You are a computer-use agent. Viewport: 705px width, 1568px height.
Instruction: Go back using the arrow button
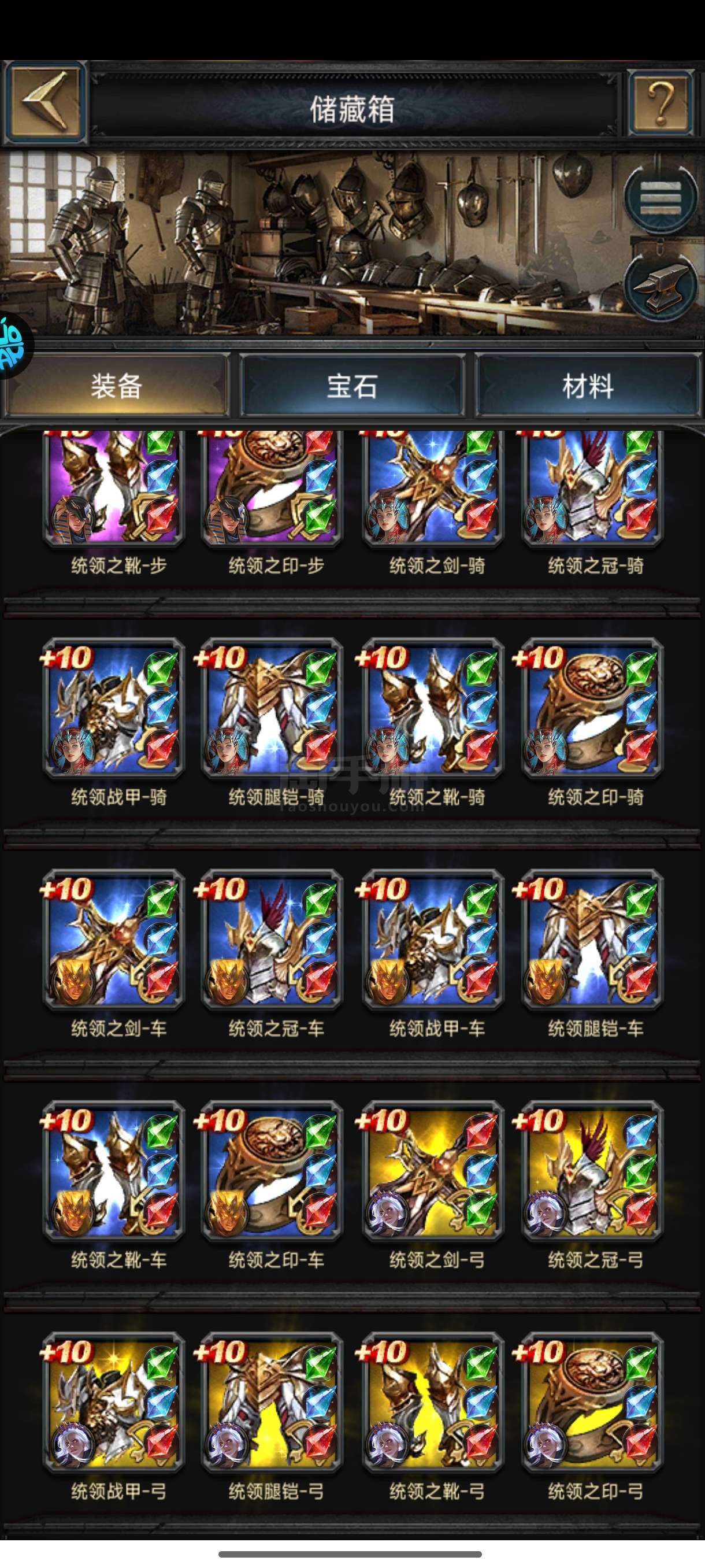tap(45, 102)
